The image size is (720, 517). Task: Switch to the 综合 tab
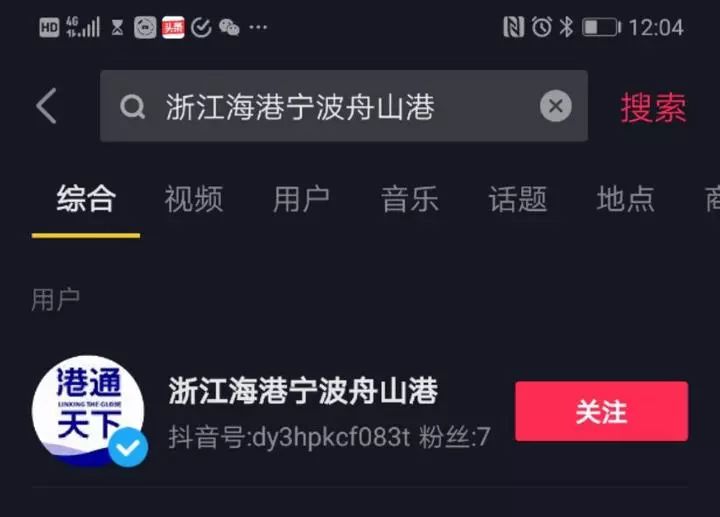point(86,198)
